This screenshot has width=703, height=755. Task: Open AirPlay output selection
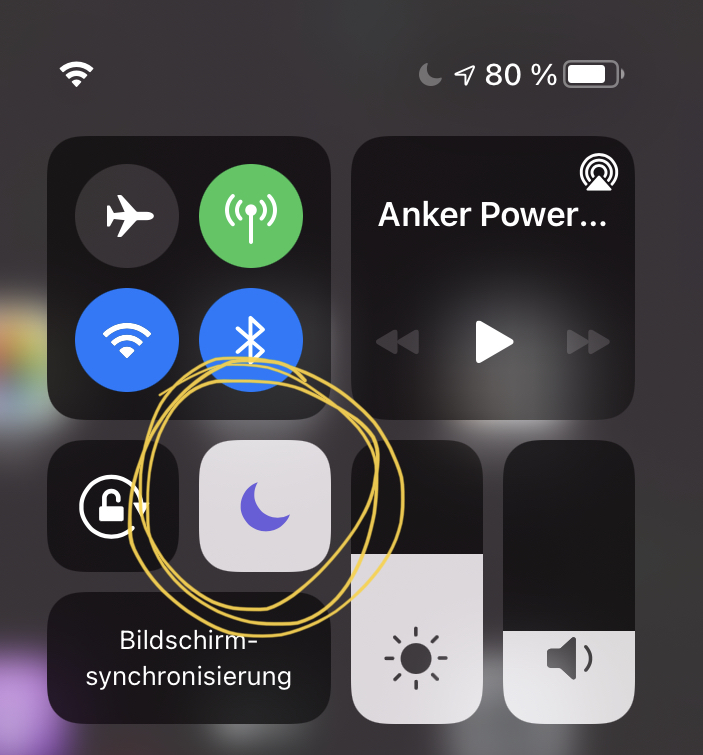point(597,173)
